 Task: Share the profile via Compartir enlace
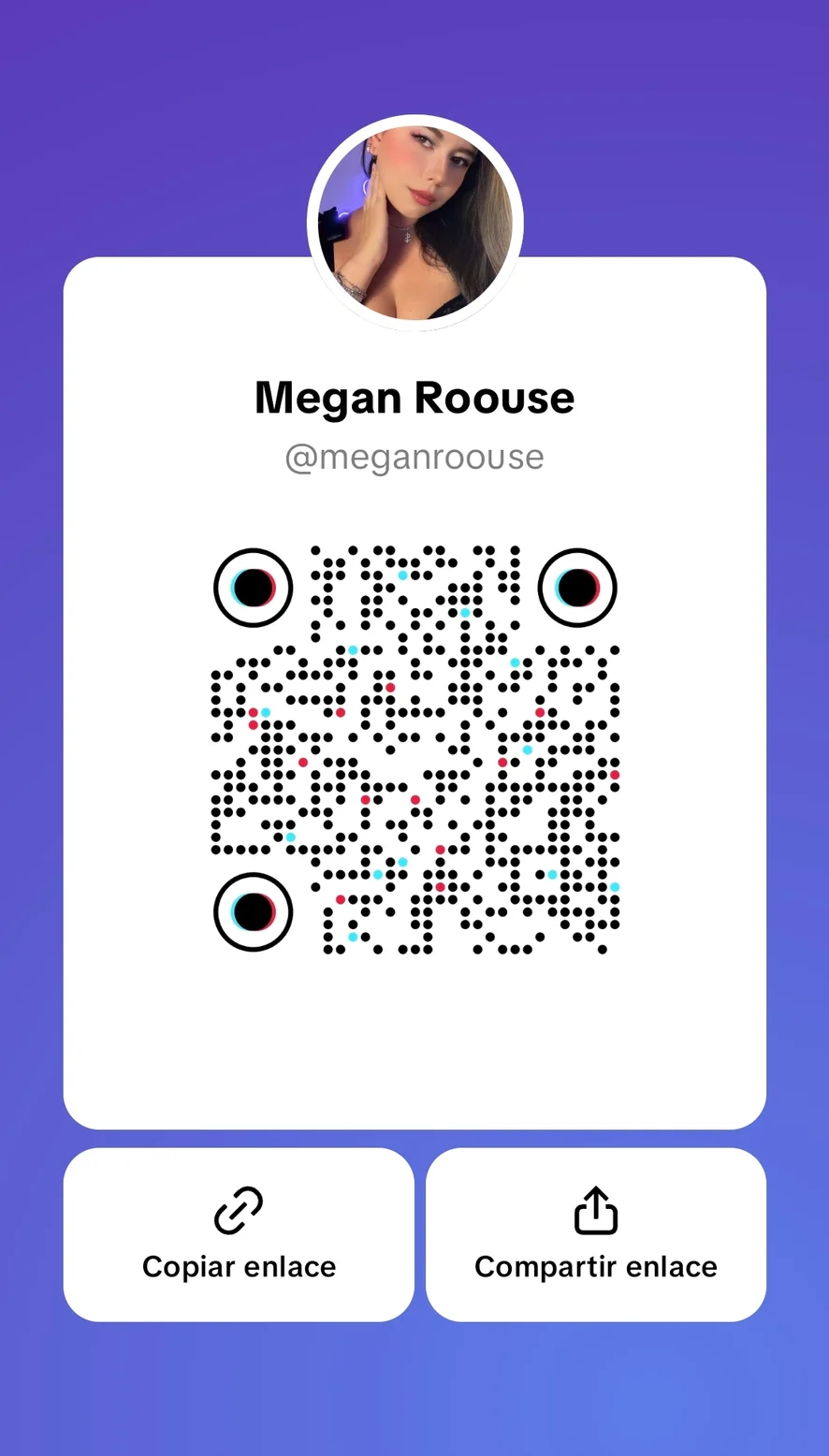(596, 1234)
